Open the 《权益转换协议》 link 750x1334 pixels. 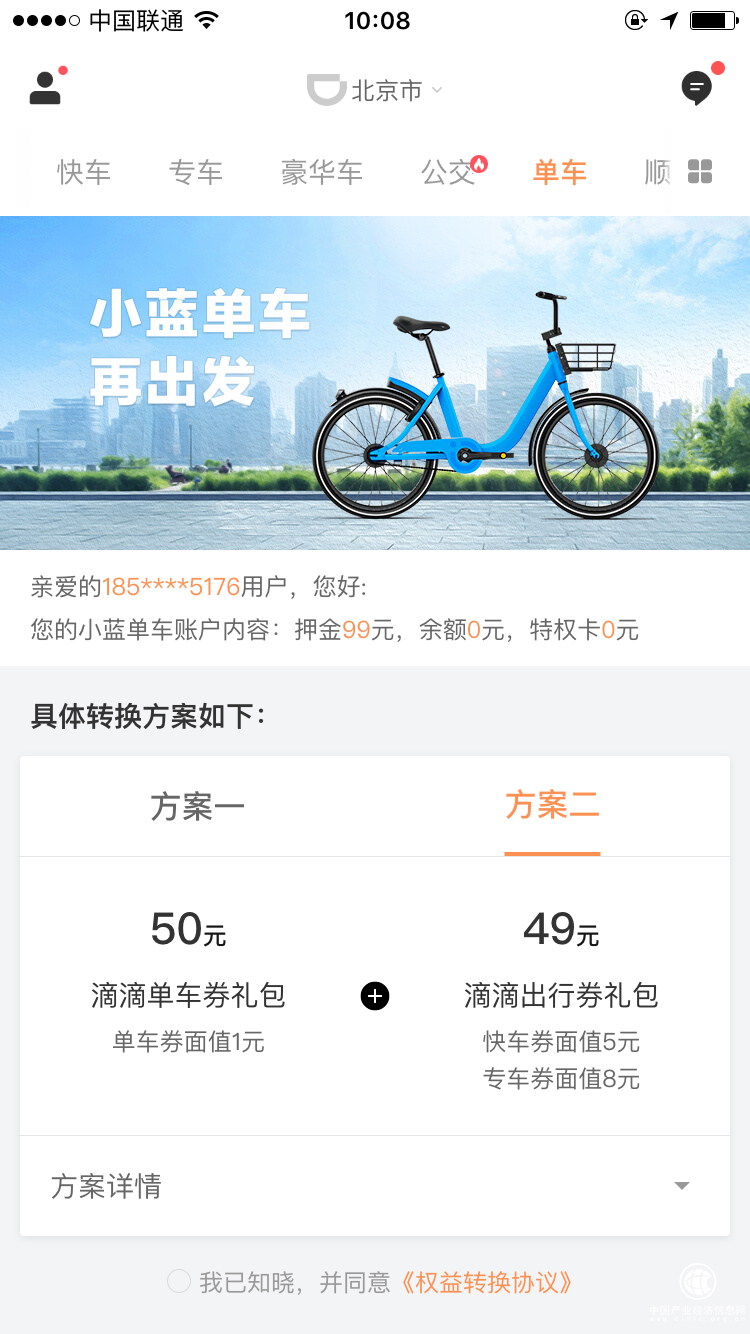tap(487, 1282)
